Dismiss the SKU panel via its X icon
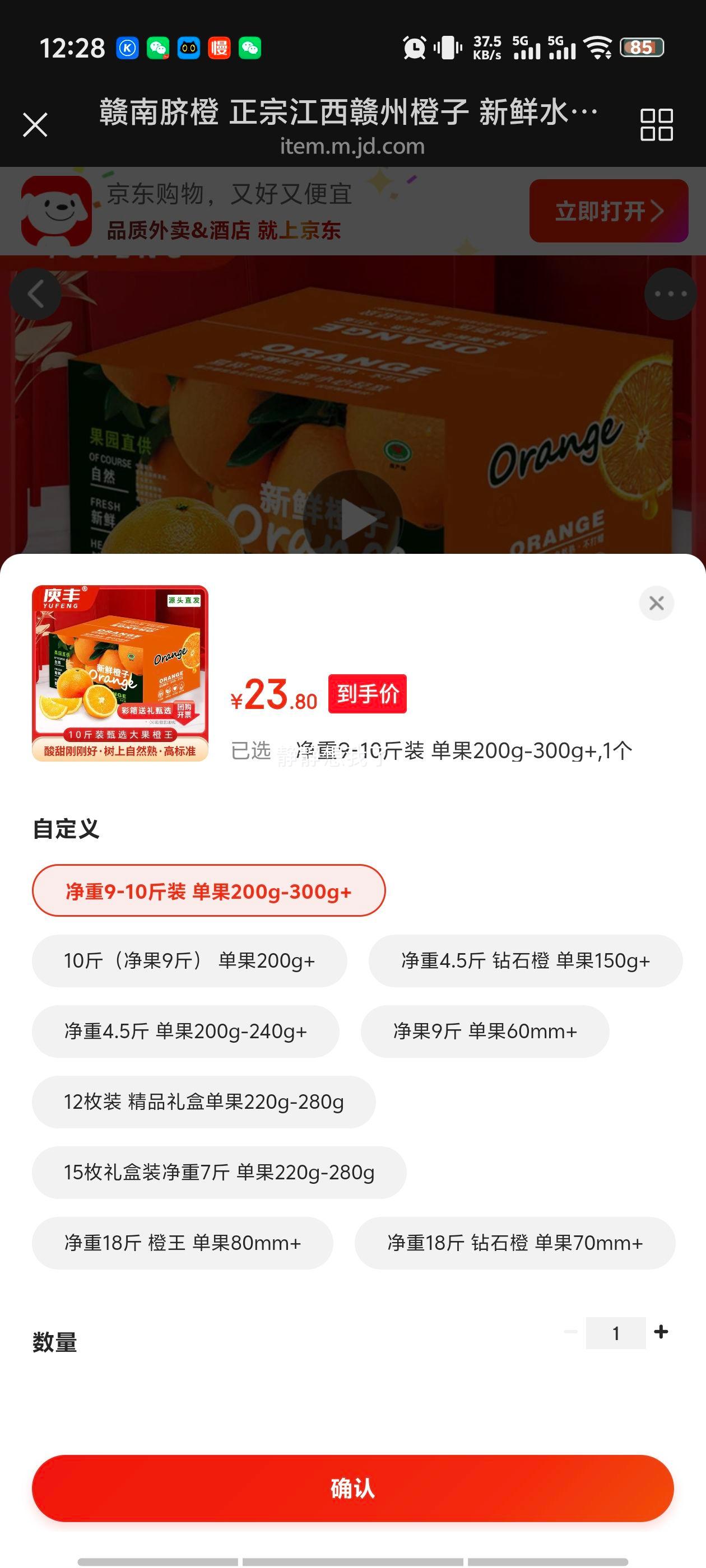This screenshot has width=706, height=1568. click(656, 603)
